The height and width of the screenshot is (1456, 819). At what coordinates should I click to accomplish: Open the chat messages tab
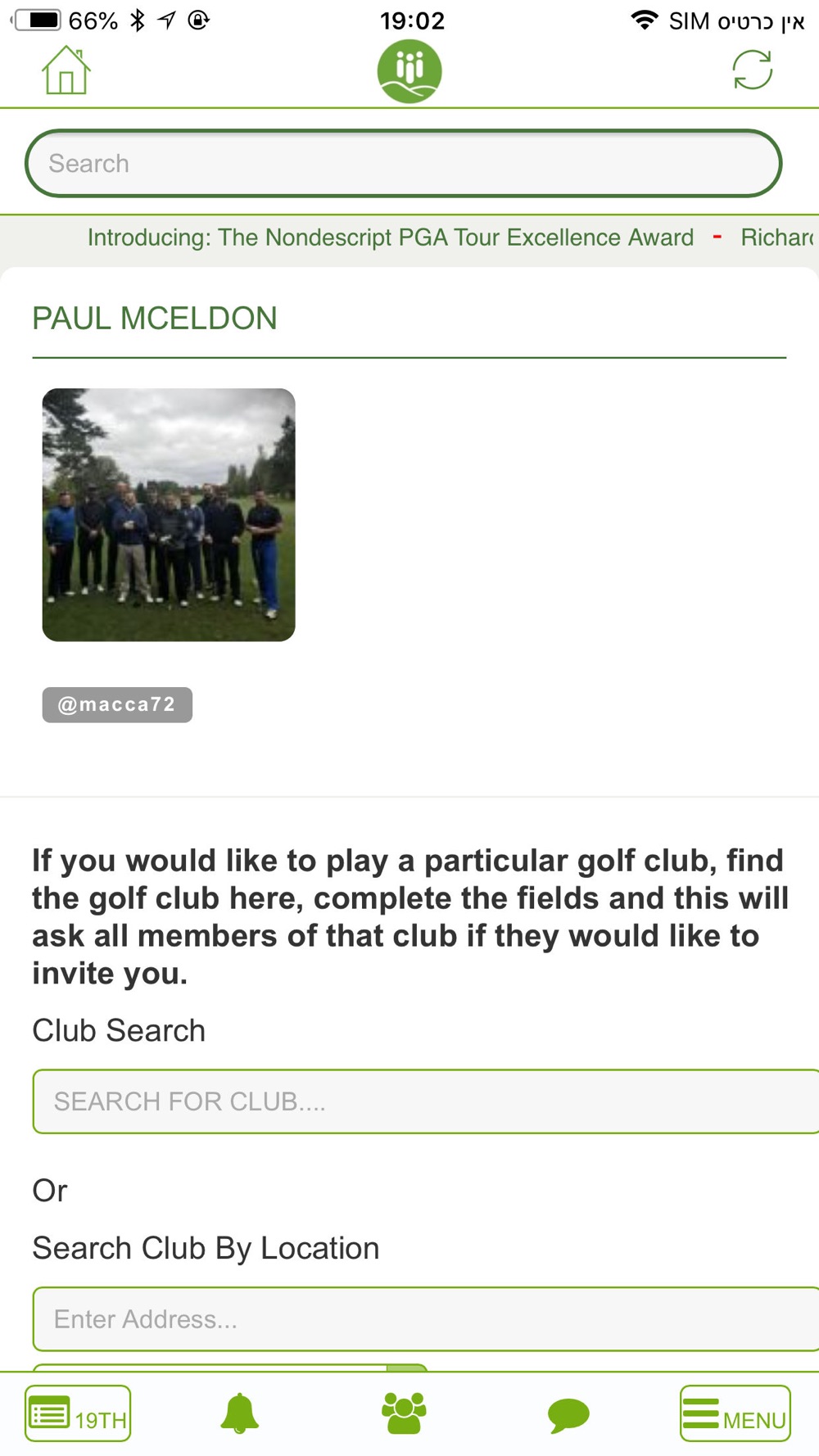click(568, 1415)
